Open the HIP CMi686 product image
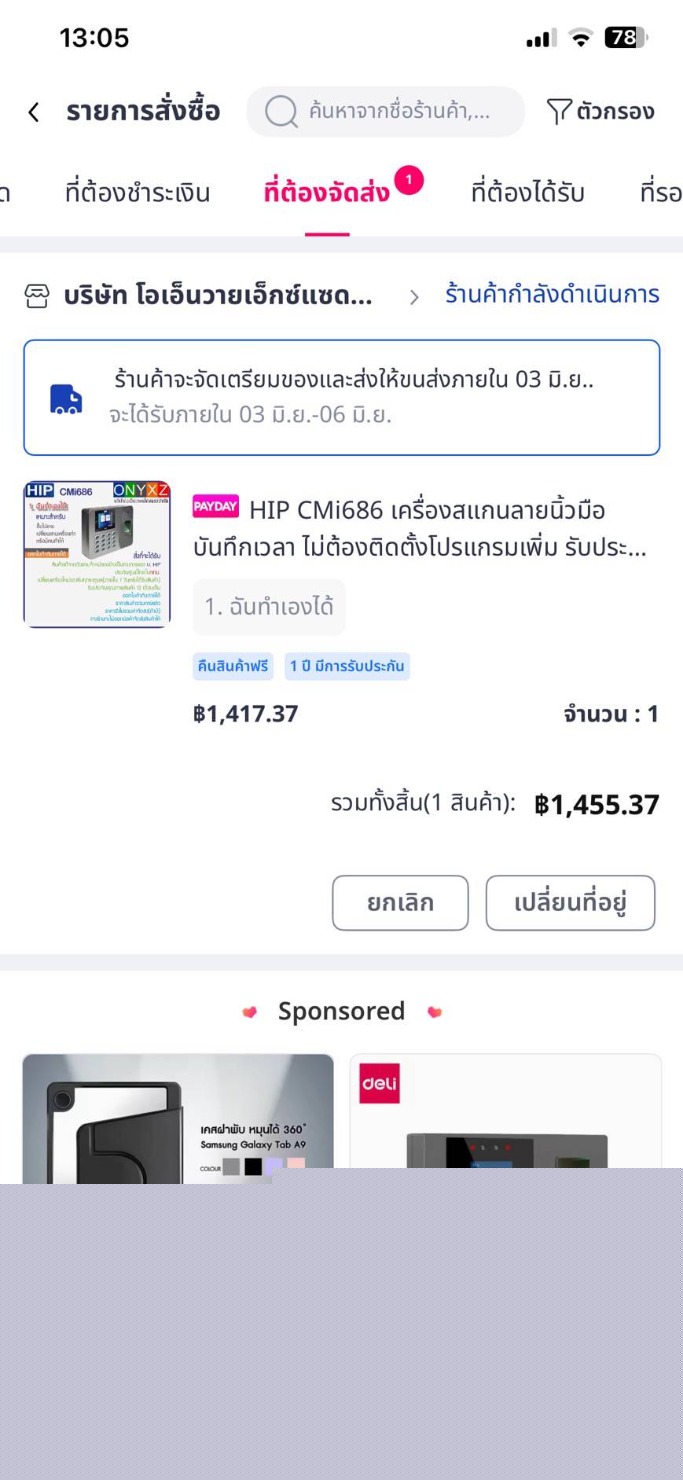The width and height of the screenshot is (683, 1480). (97, 554)
